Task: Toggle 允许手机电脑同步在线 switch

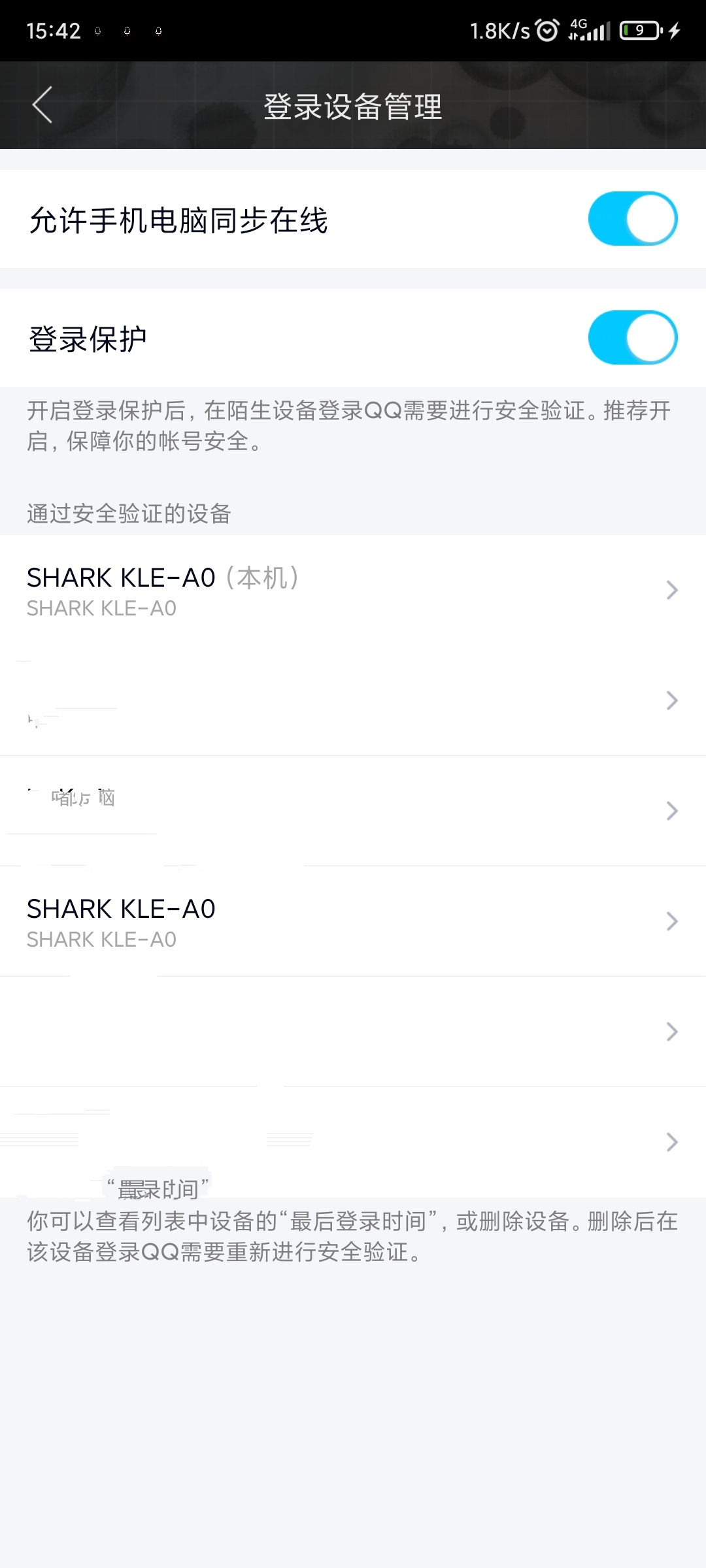Action: (632, 219)
